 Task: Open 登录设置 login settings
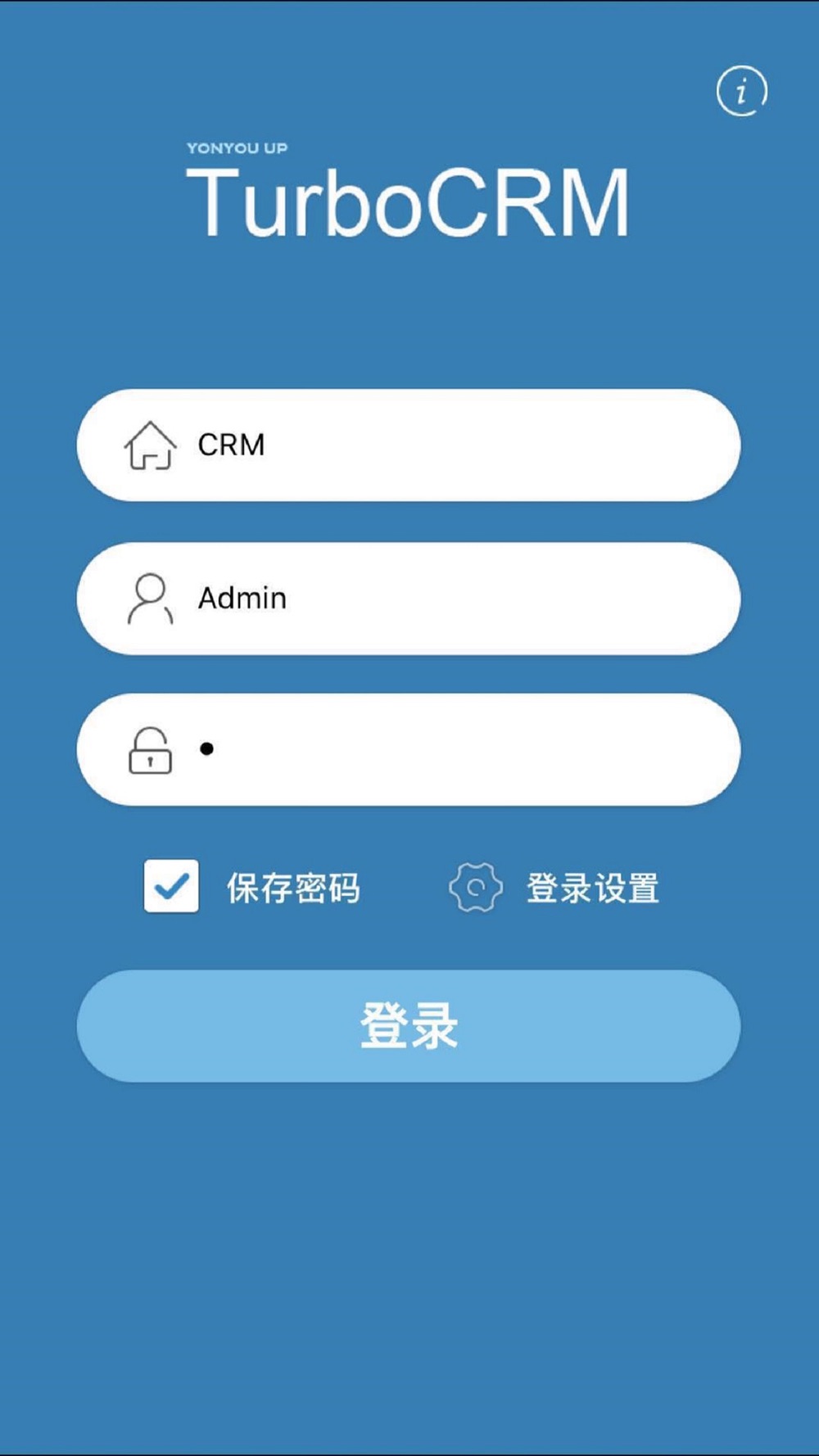tap(554, 888)
